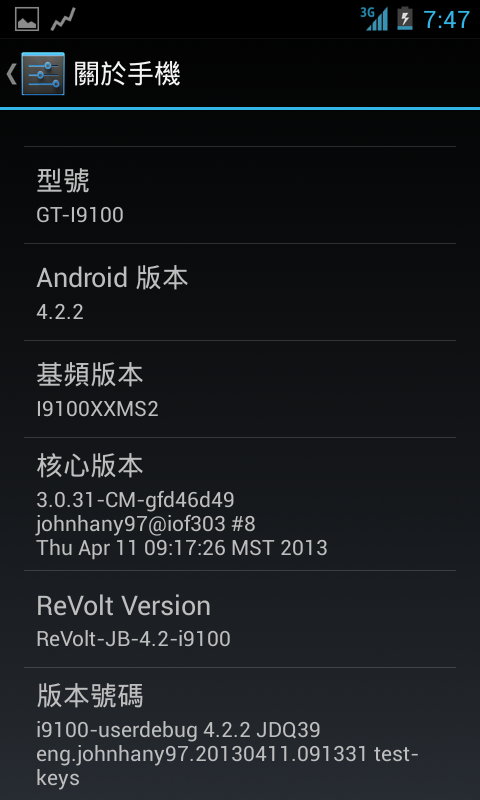Tap the Android 版本 4.2.2 row
This screenshot has height=800, width=480.
240,292
